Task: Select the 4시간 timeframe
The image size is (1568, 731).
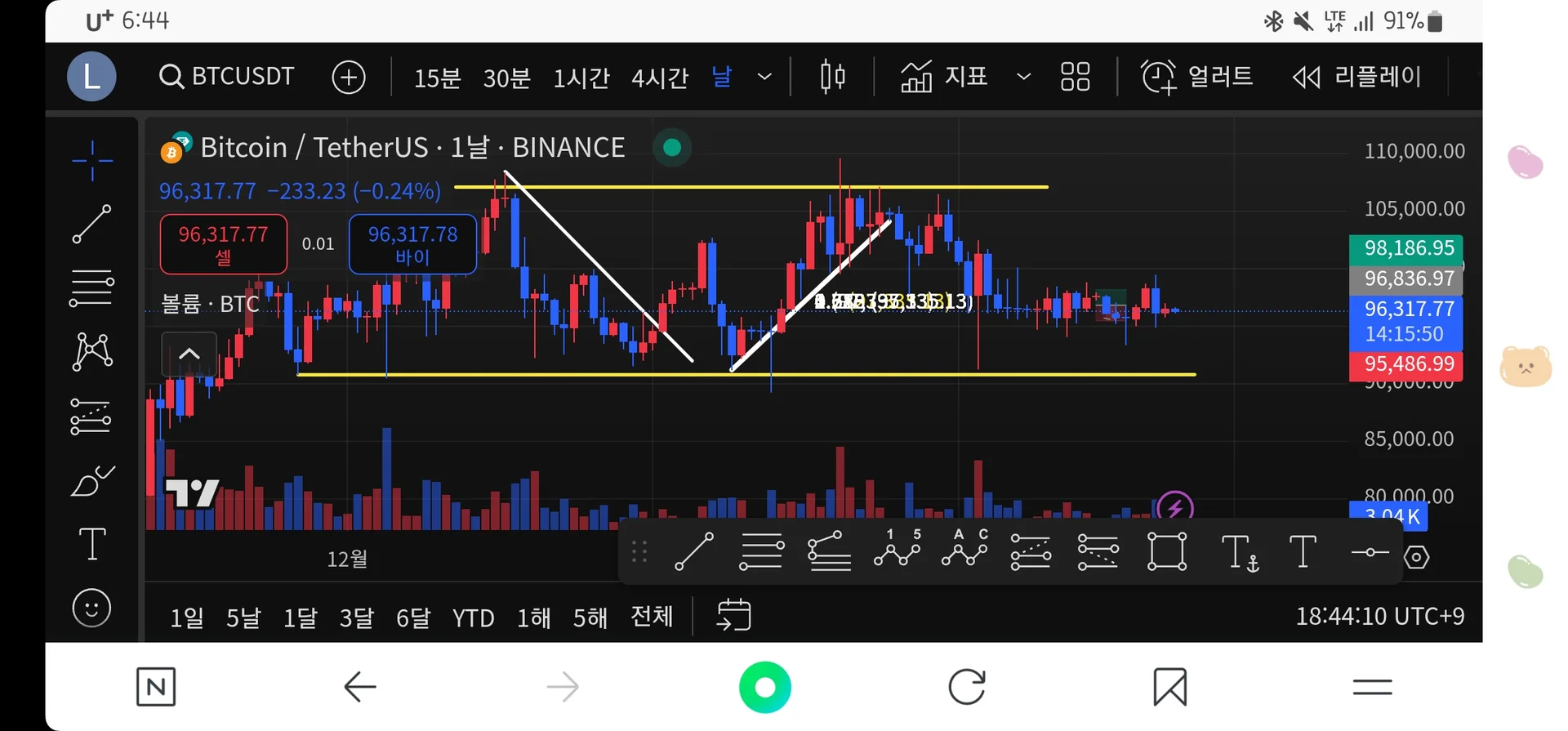Action: click(659, 78)
